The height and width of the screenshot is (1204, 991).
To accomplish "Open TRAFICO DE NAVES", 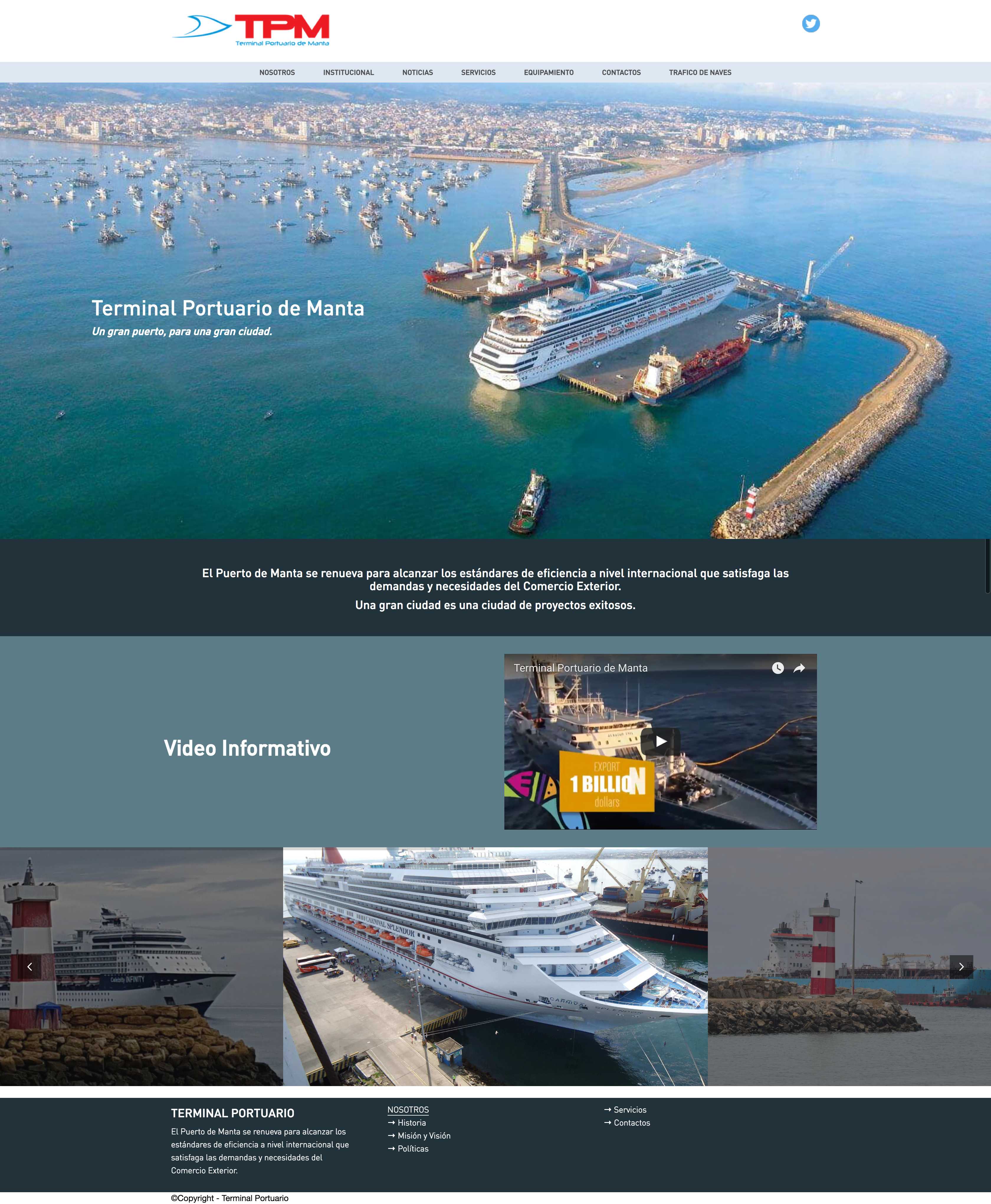I will [700, 73].
